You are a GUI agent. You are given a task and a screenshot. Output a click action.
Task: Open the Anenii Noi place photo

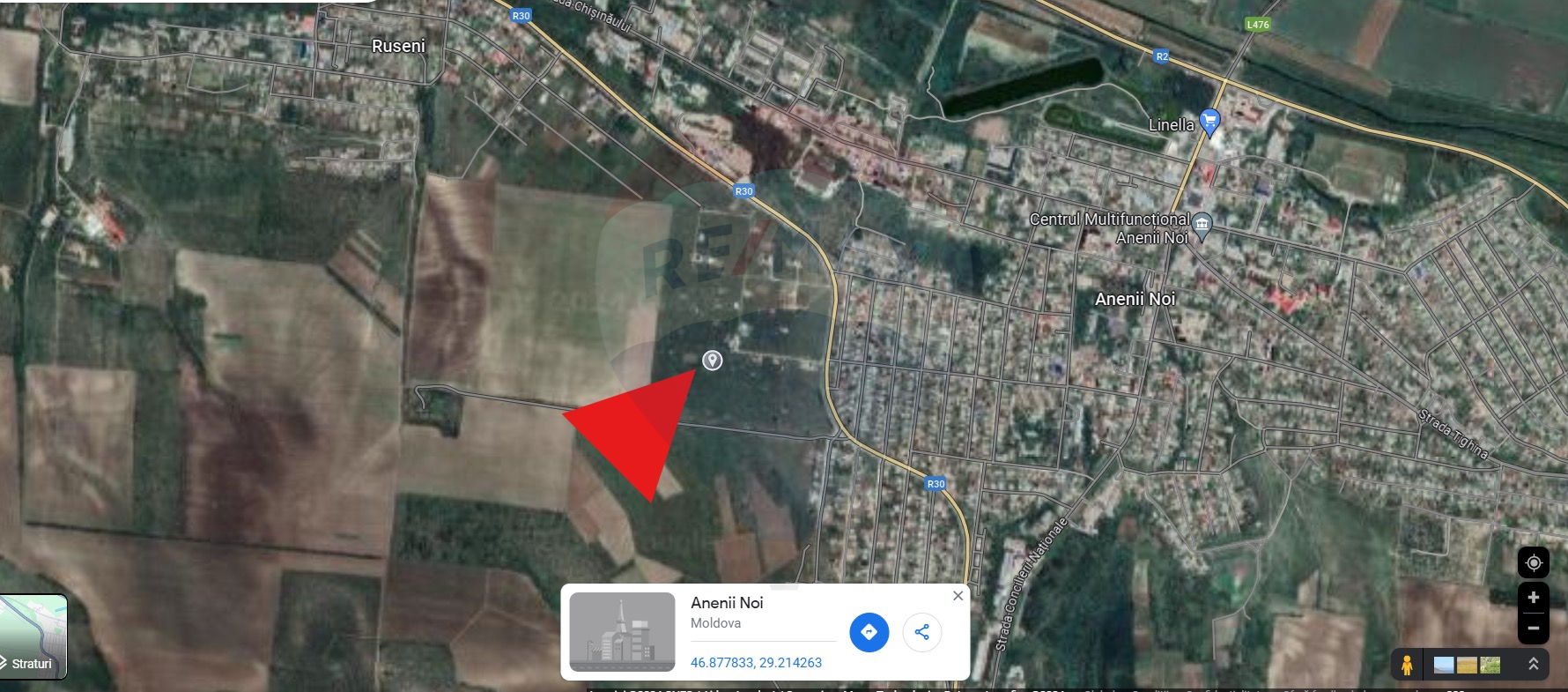622,631
